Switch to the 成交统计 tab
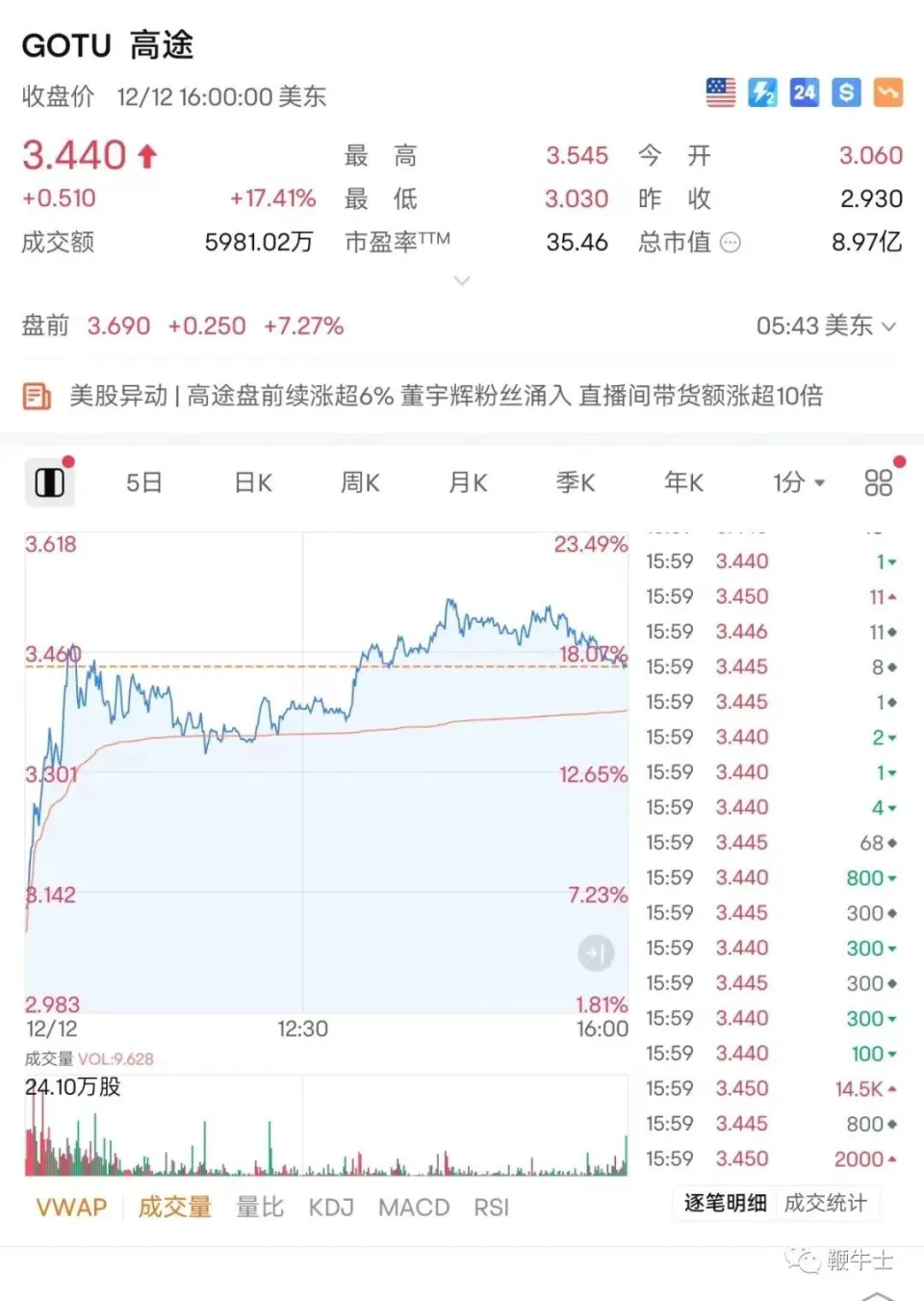Image resolution: width=924 pixels, height=1301 pixels. [x=825, y=1203]
